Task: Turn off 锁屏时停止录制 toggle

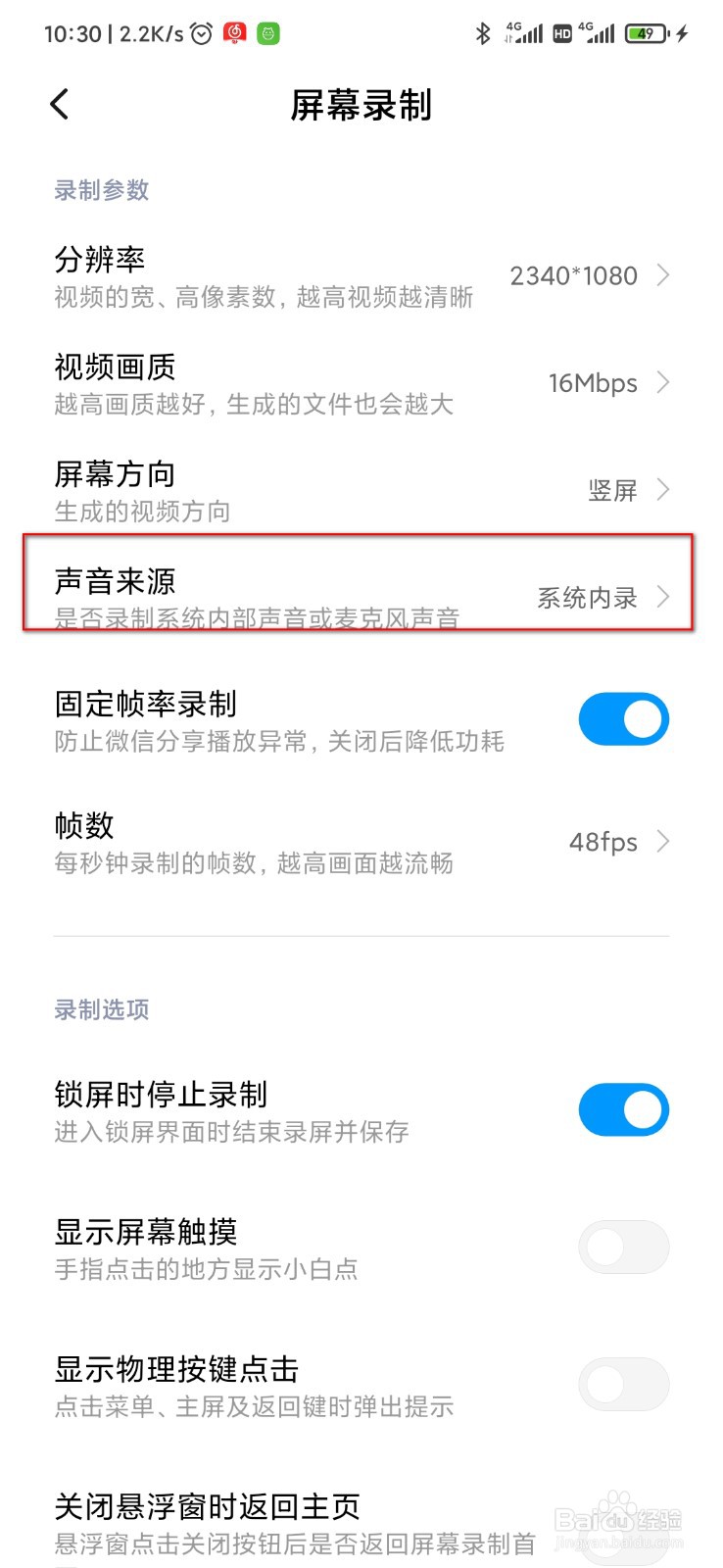Action: [x=623, y=1109]
